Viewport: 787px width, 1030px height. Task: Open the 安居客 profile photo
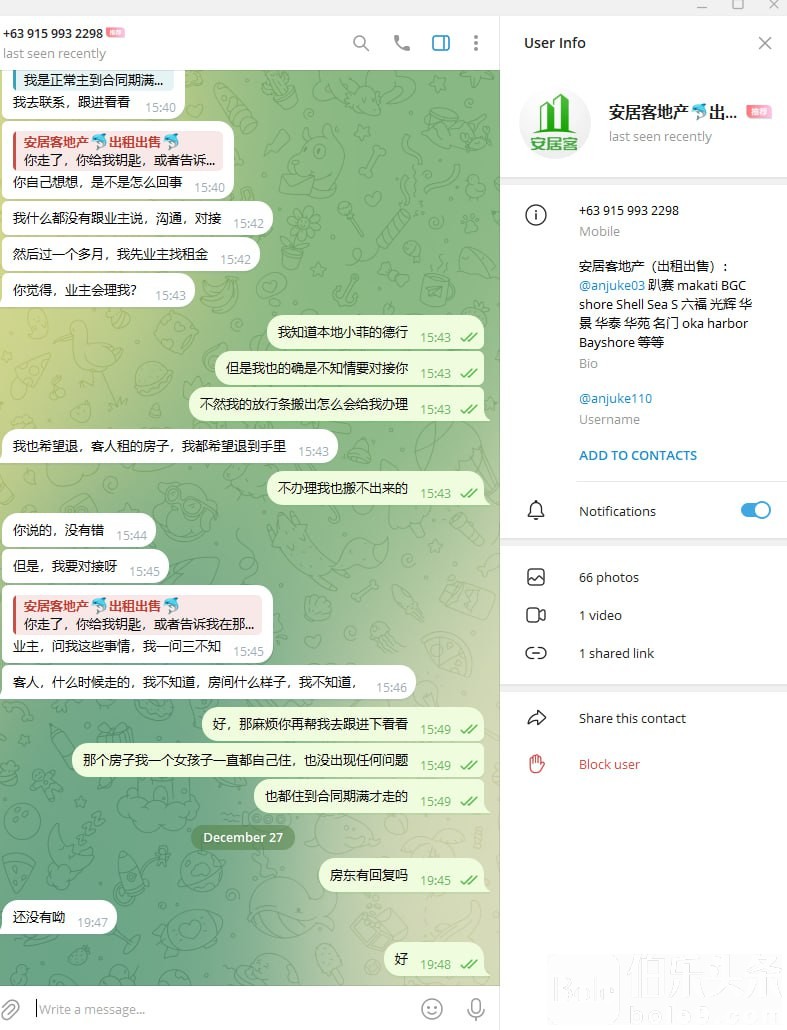tap(555, 123)
